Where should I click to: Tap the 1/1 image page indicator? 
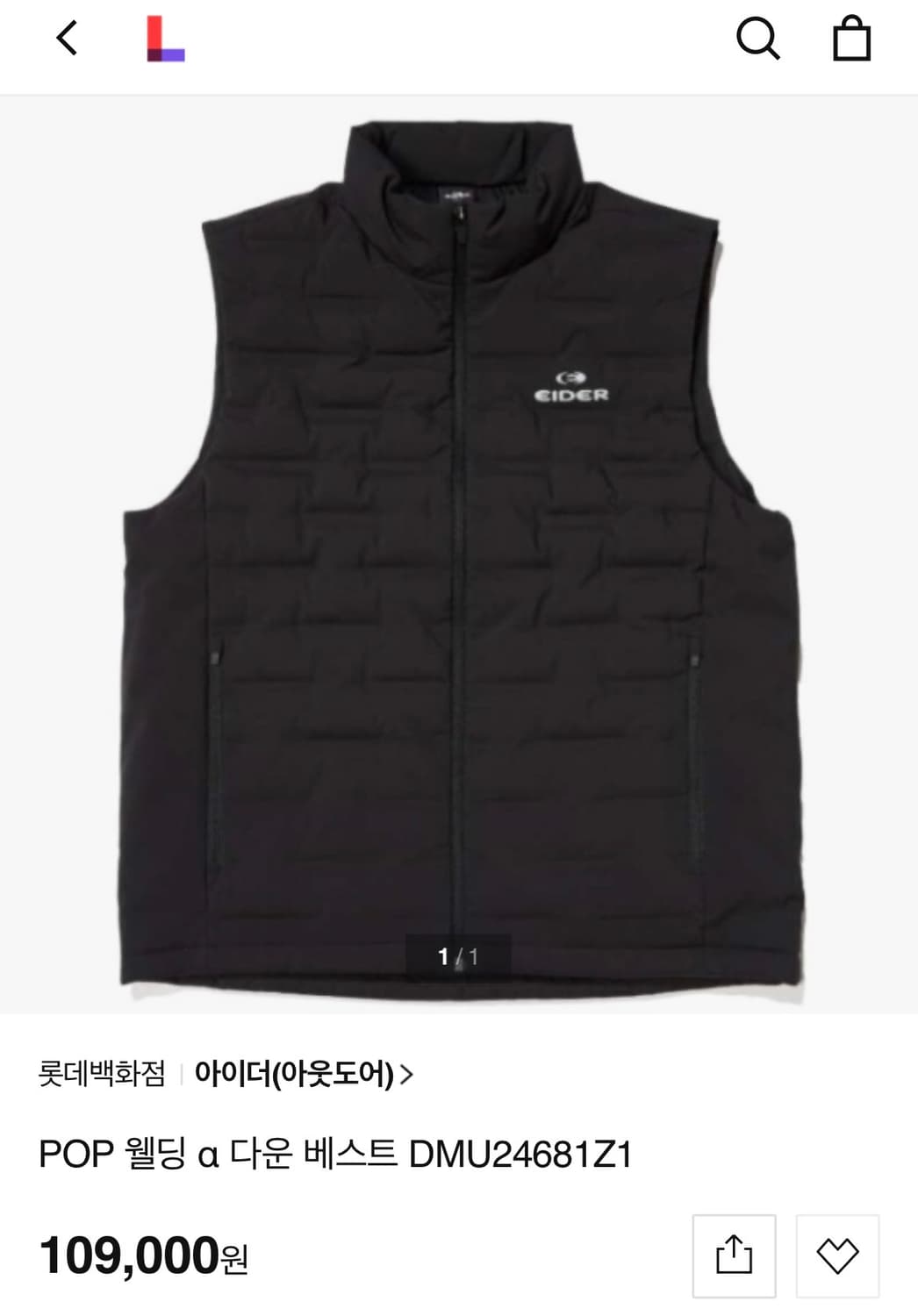click(x=459, y=958)
